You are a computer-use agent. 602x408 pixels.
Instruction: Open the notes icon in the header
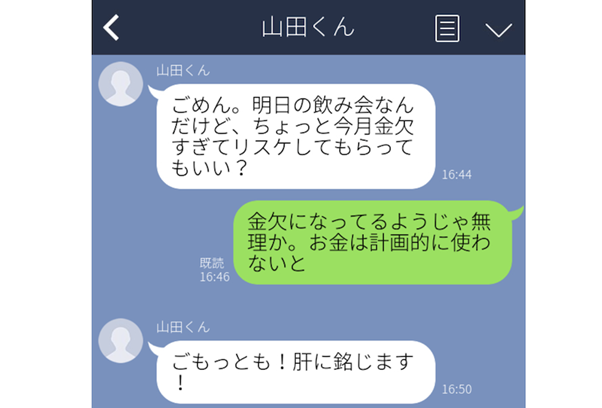click(x=447, y=28)
